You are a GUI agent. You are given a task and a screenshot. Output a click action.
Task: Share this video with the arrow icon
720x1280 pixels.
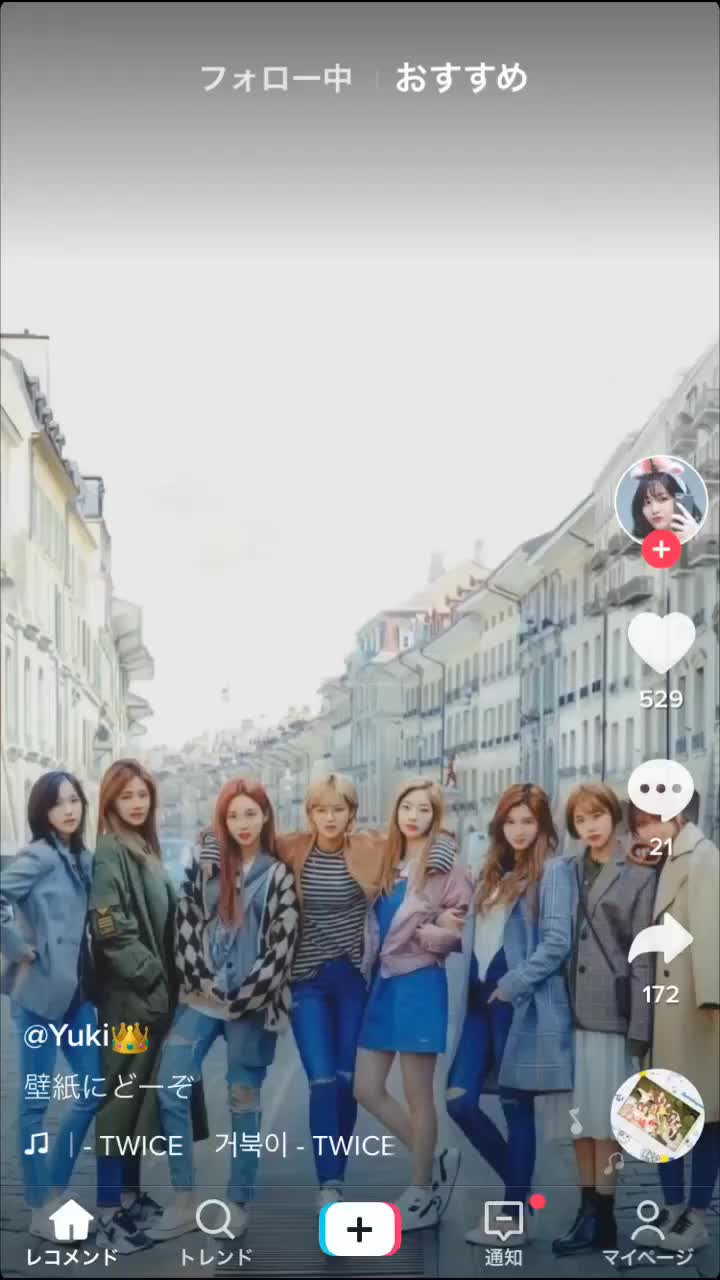(x=661, y=942)
